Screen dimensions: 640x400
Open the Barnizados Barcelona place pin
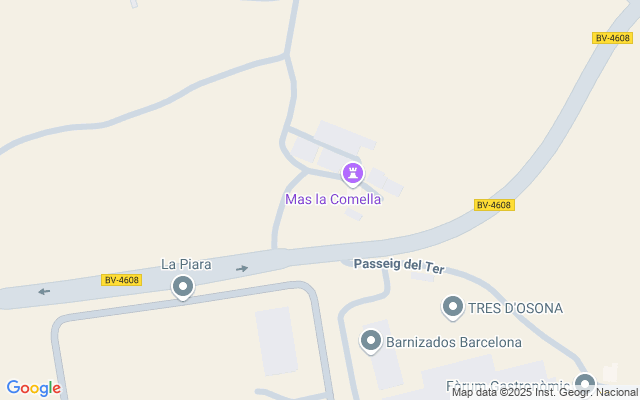(371, 341)
